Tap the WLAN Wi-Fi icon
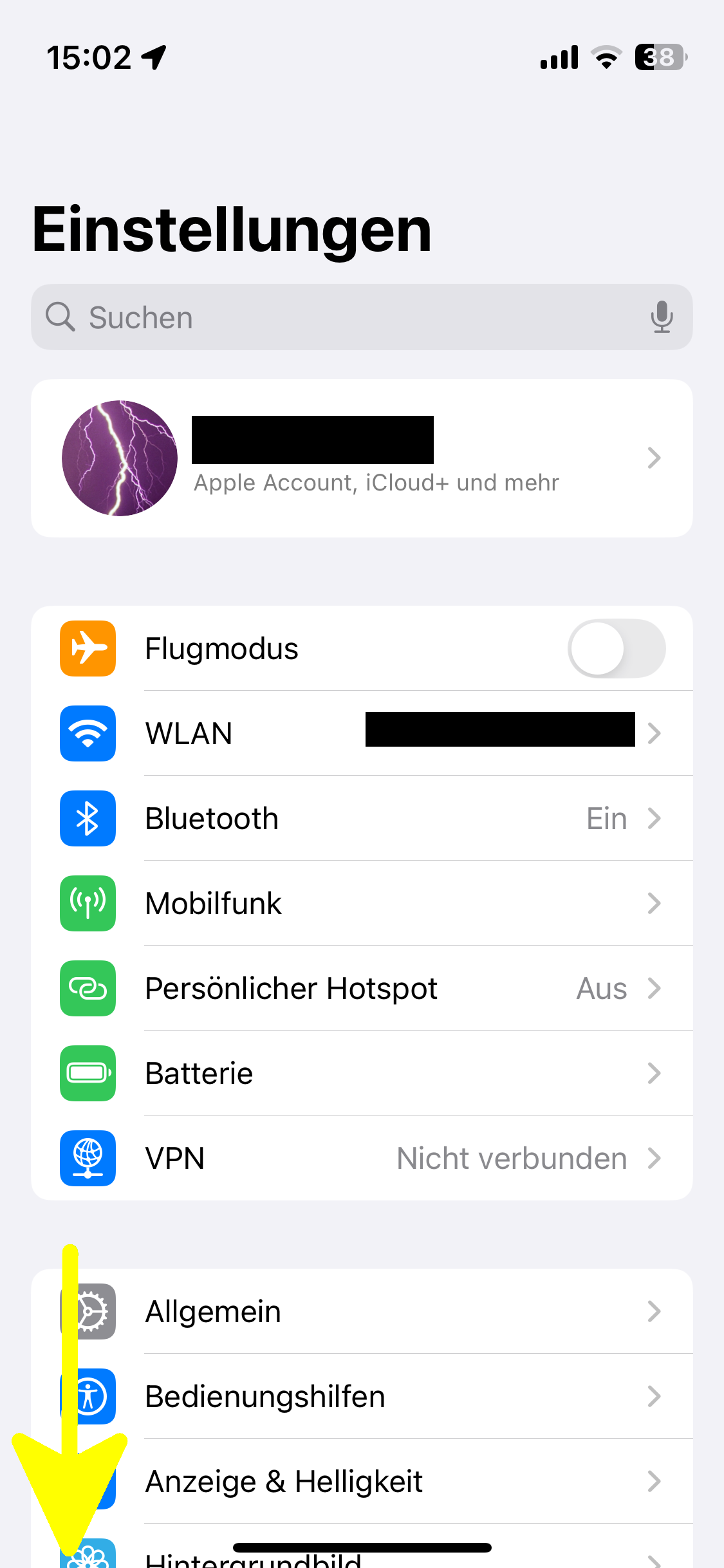The width and height of the screenshot is (724, 1568). point(88,733)
